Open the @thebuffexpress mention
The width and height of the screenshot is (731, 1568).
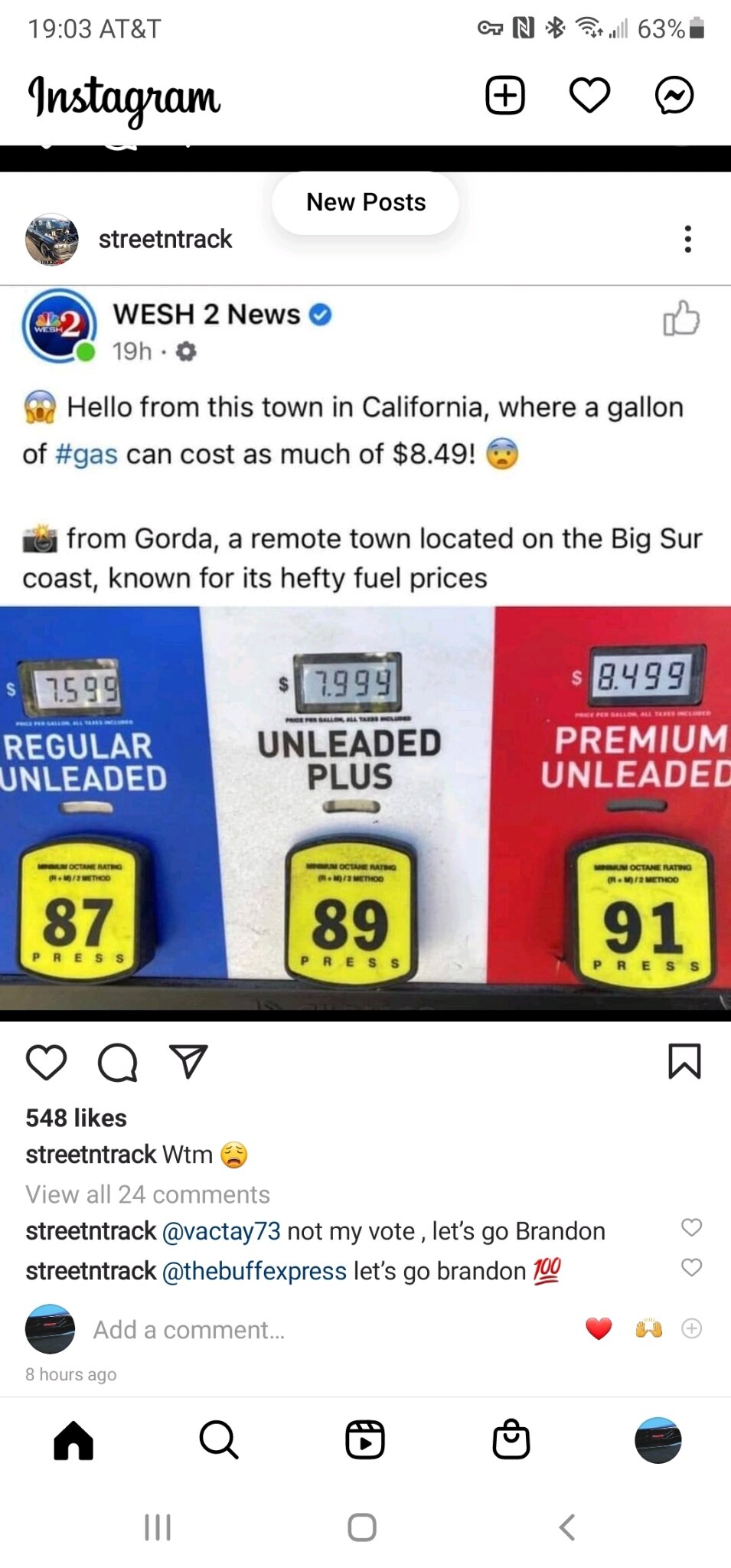tap(254, 1271)
